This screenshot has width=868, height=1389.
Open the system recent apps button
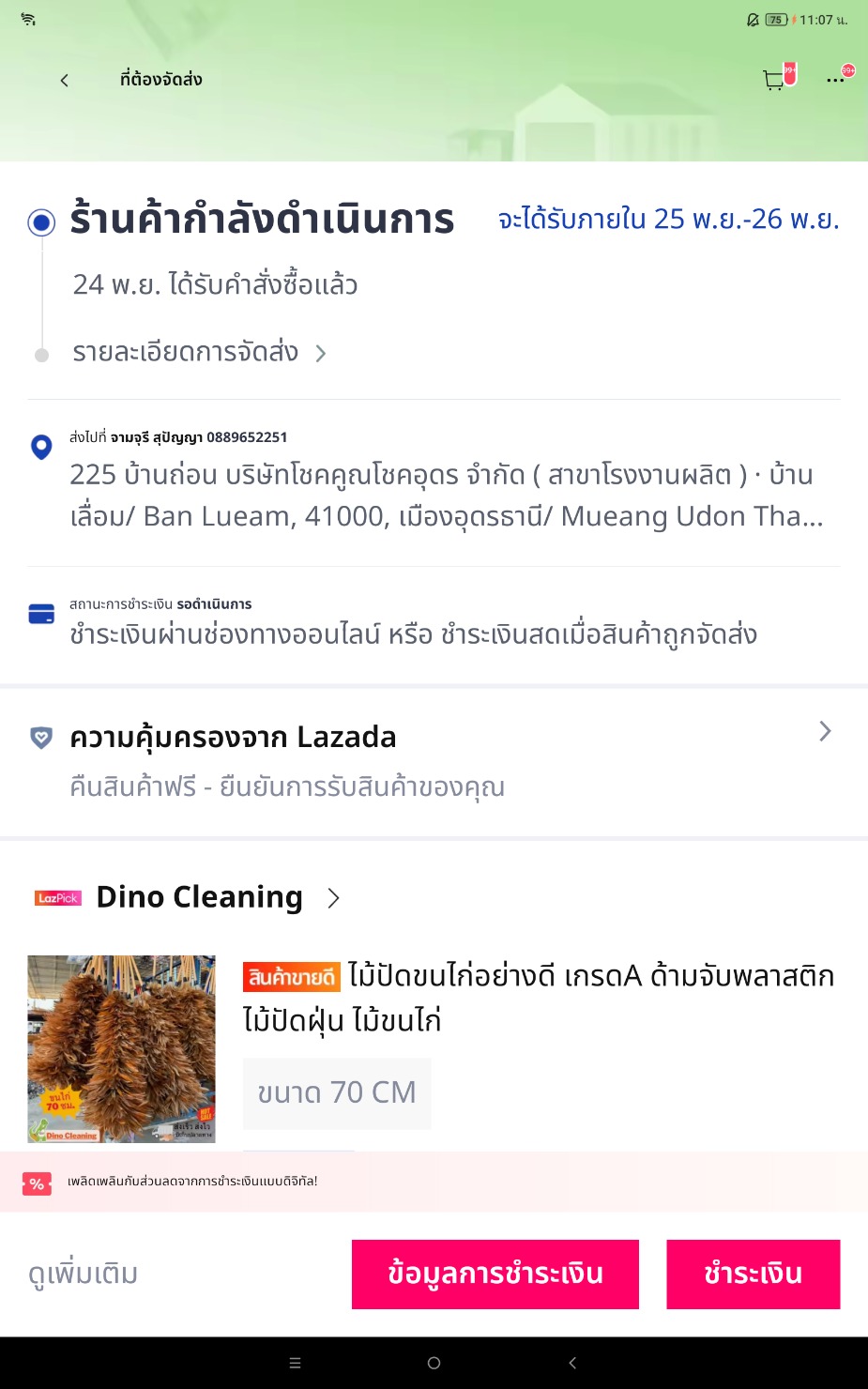[295, 1363]
